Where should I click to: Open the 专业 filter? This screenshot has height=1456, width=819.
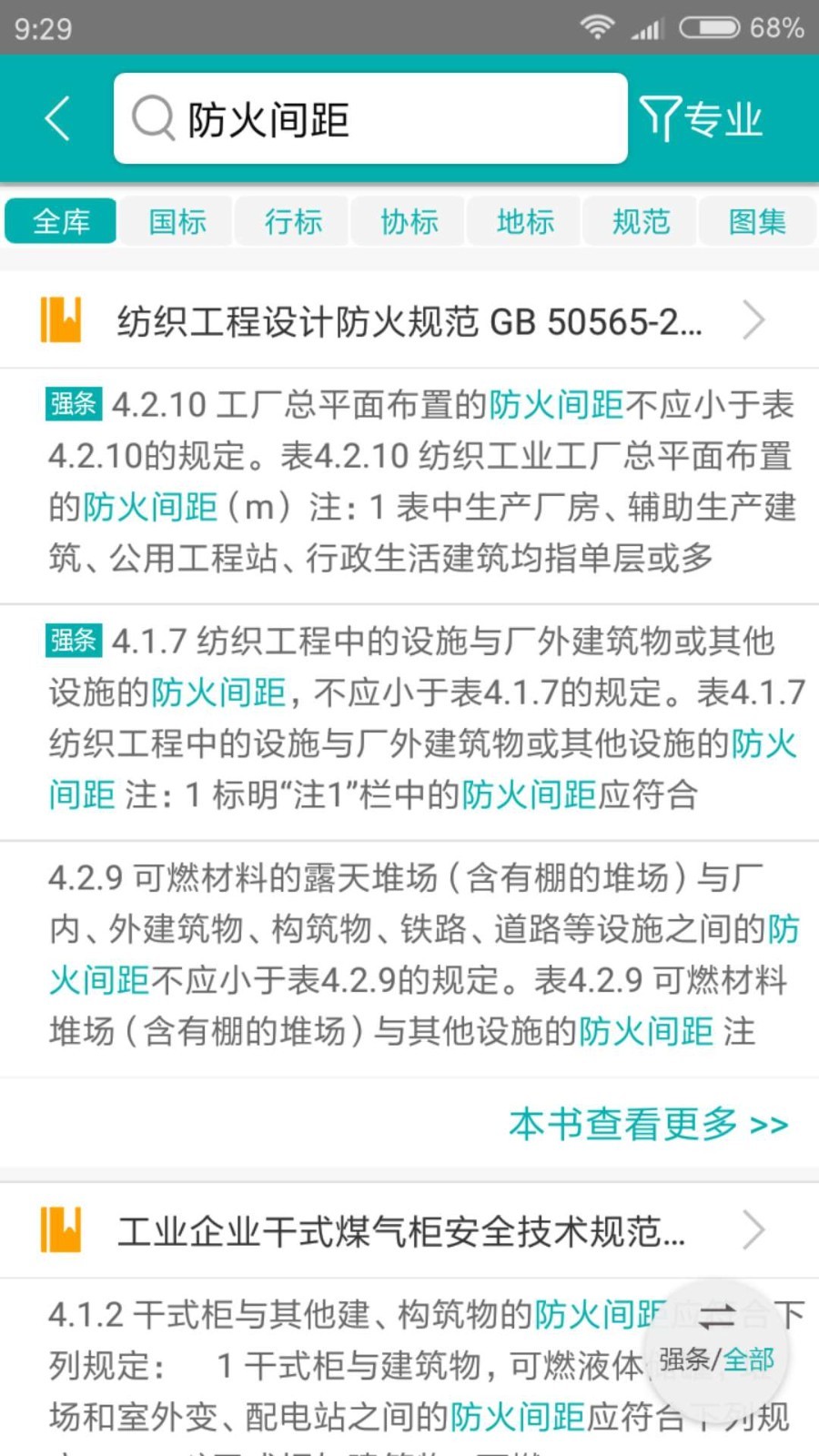pos(702,119)
